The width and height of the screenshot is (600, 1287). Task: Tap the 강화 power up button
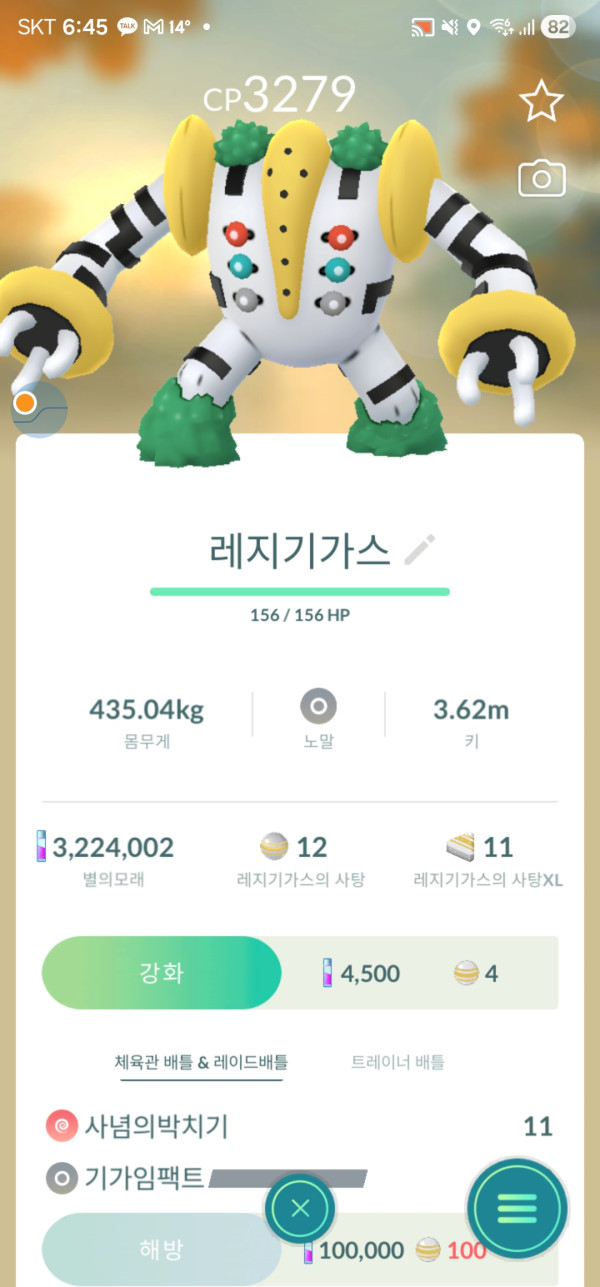pyautogui.click(x=162, y=973)
